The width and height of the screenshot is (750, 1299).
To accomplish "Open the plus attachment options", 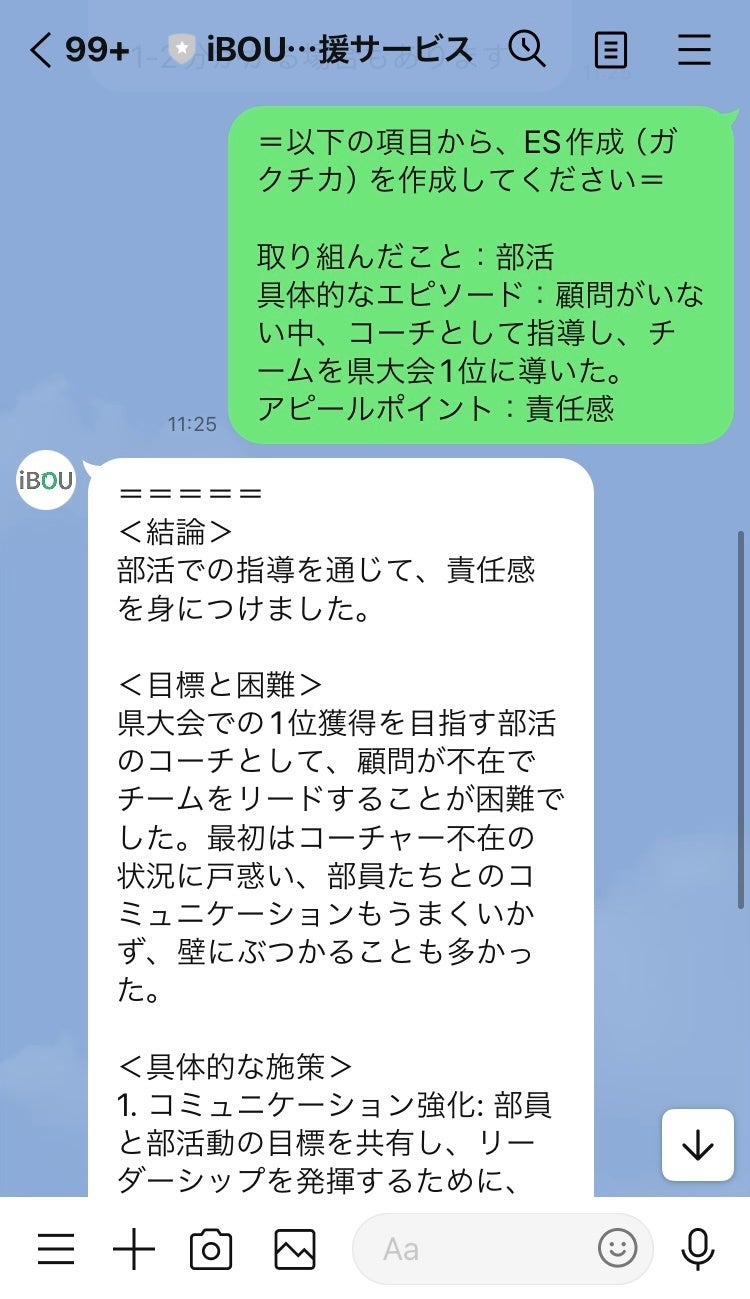I will 133,1249.
